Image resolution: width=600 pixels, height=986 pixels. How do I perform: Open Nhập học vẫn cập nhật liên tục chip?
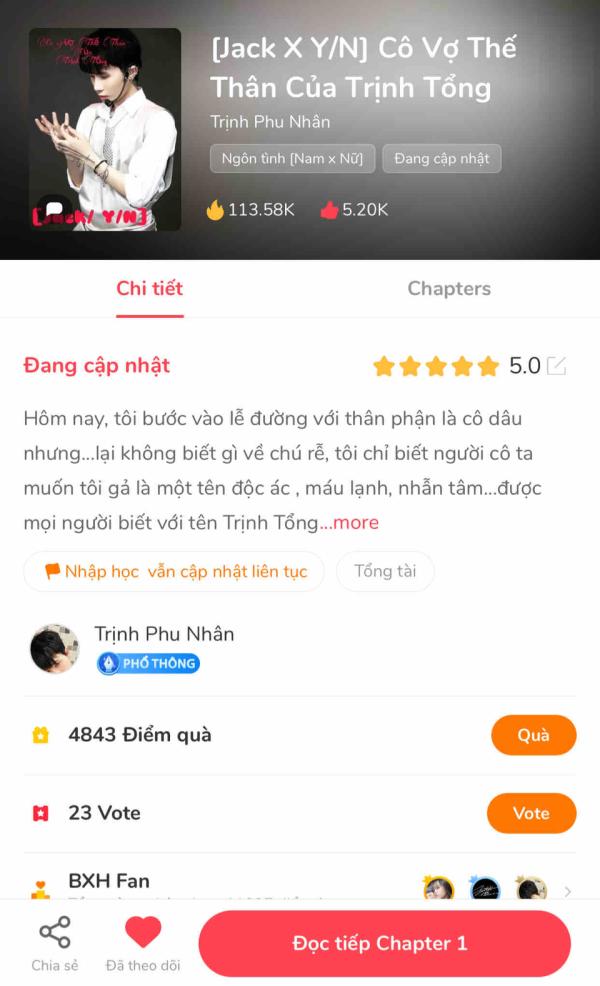[x=175, y=572]
